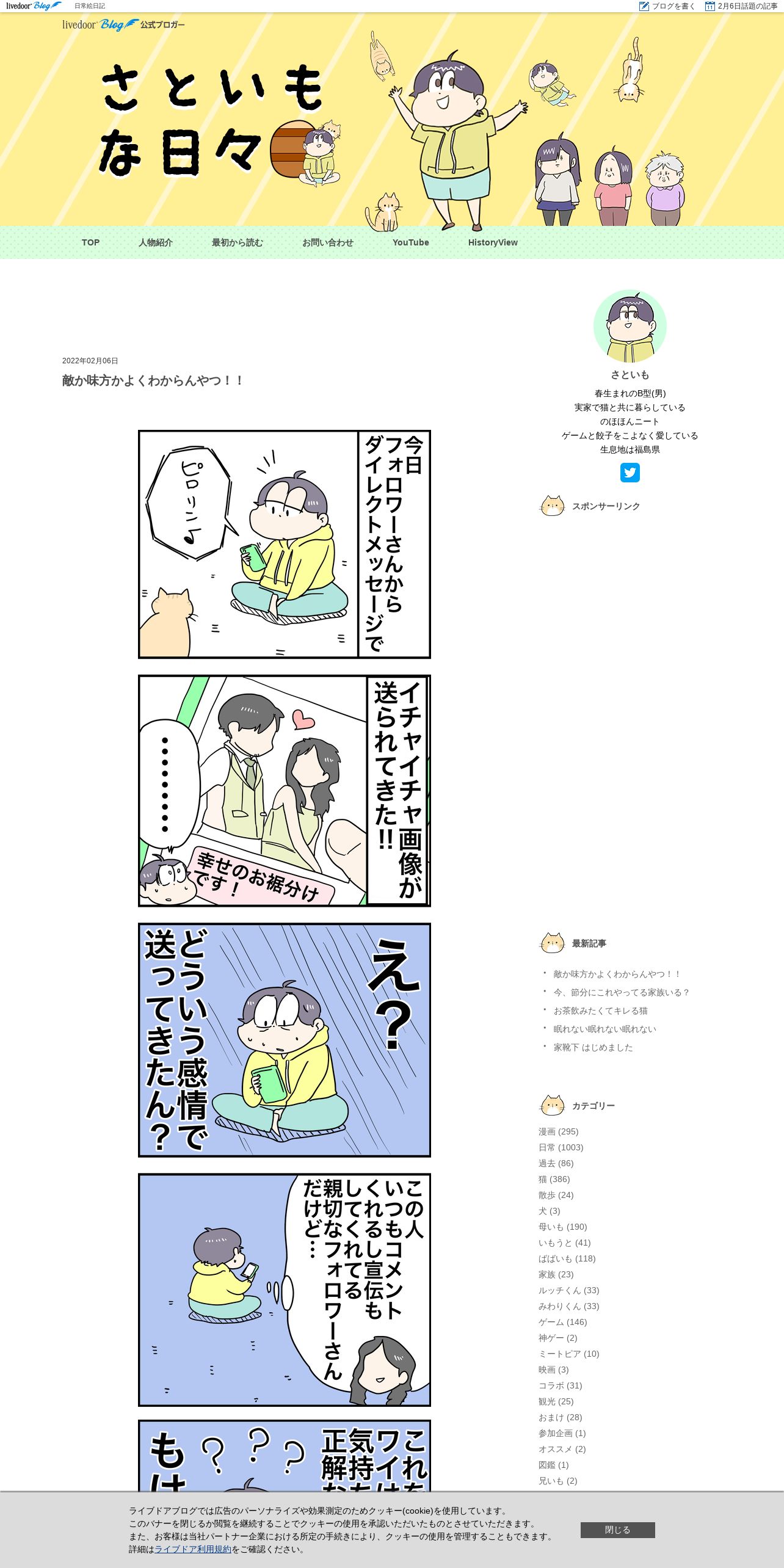Viewport: 784px width, 1568px height.
Task: Go to 最初から読む
Action: click(237, 242)
